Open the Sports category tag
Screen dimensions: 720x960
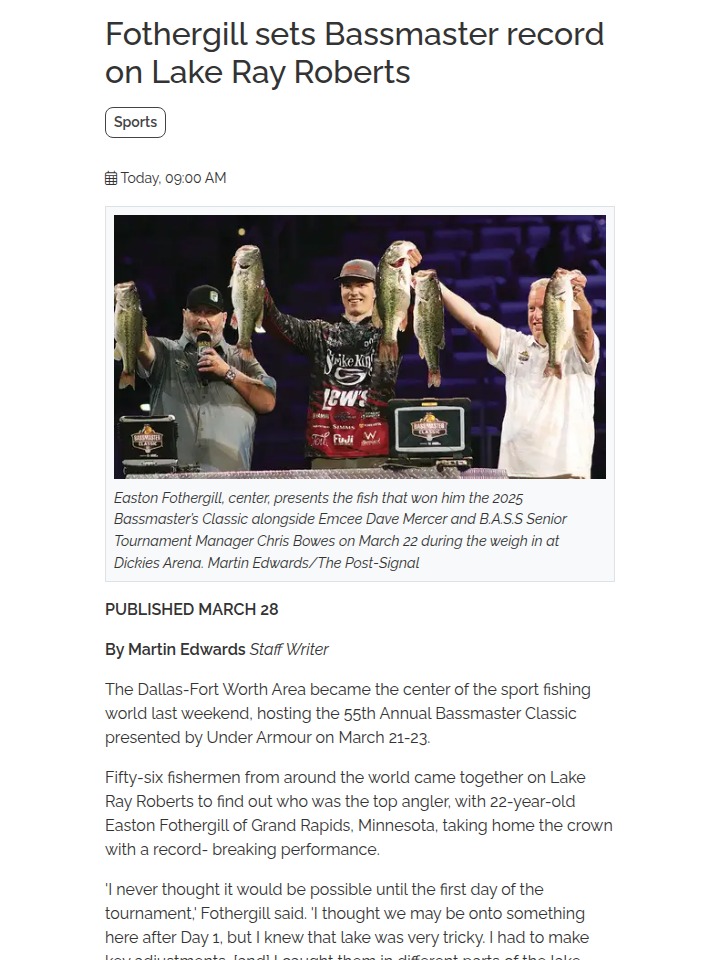[135, 122]
